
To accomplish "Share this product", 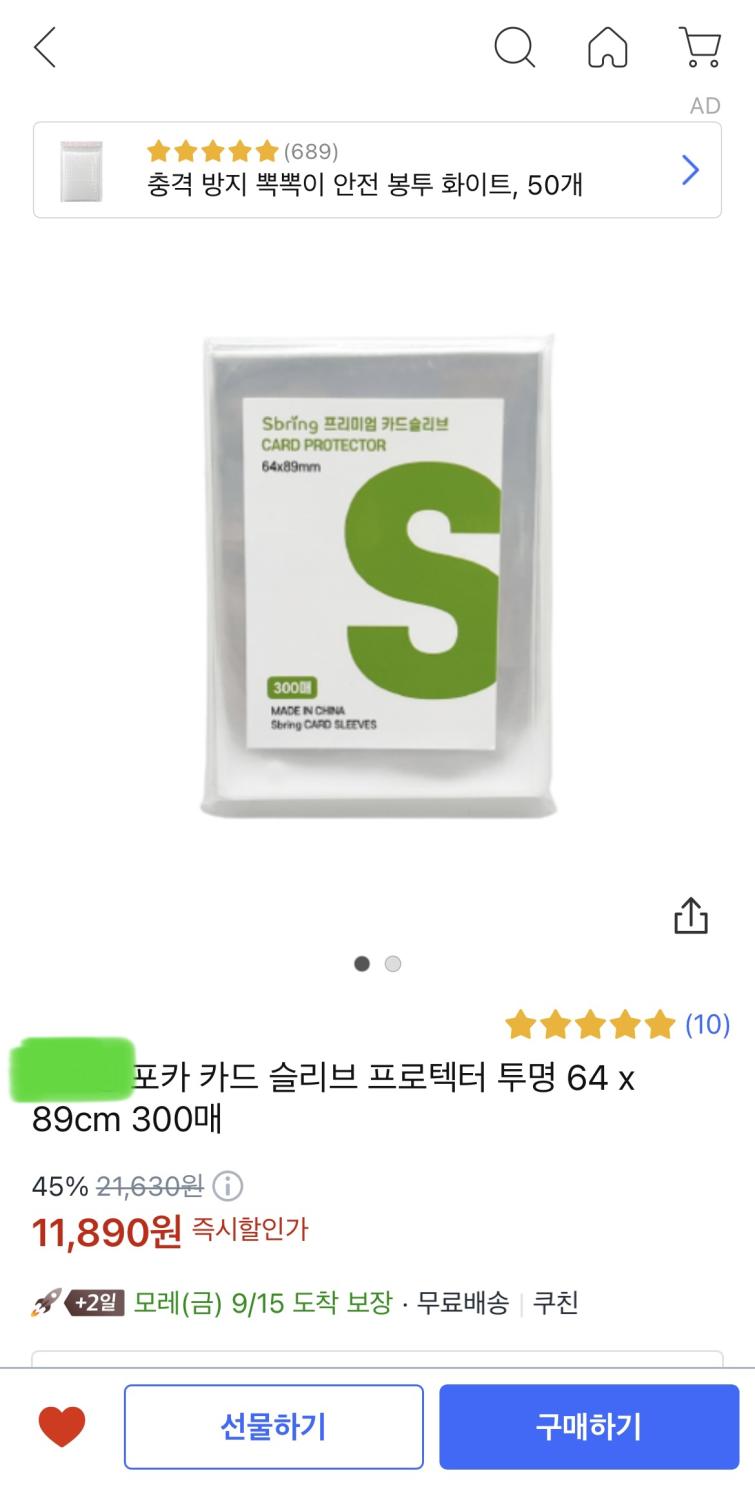I will 690,915.
